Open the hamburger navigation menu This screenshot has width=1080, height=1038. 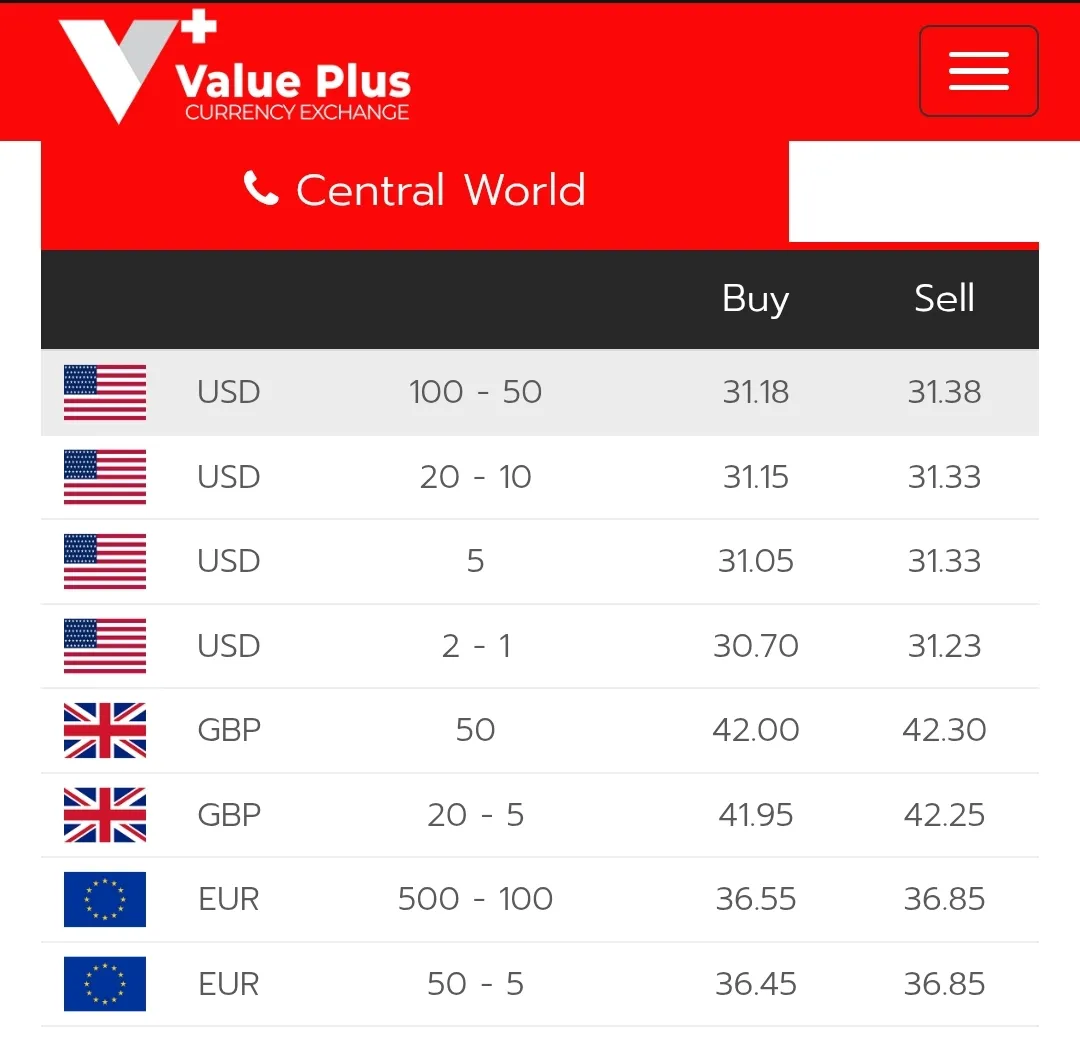click(x=978, y=71)
